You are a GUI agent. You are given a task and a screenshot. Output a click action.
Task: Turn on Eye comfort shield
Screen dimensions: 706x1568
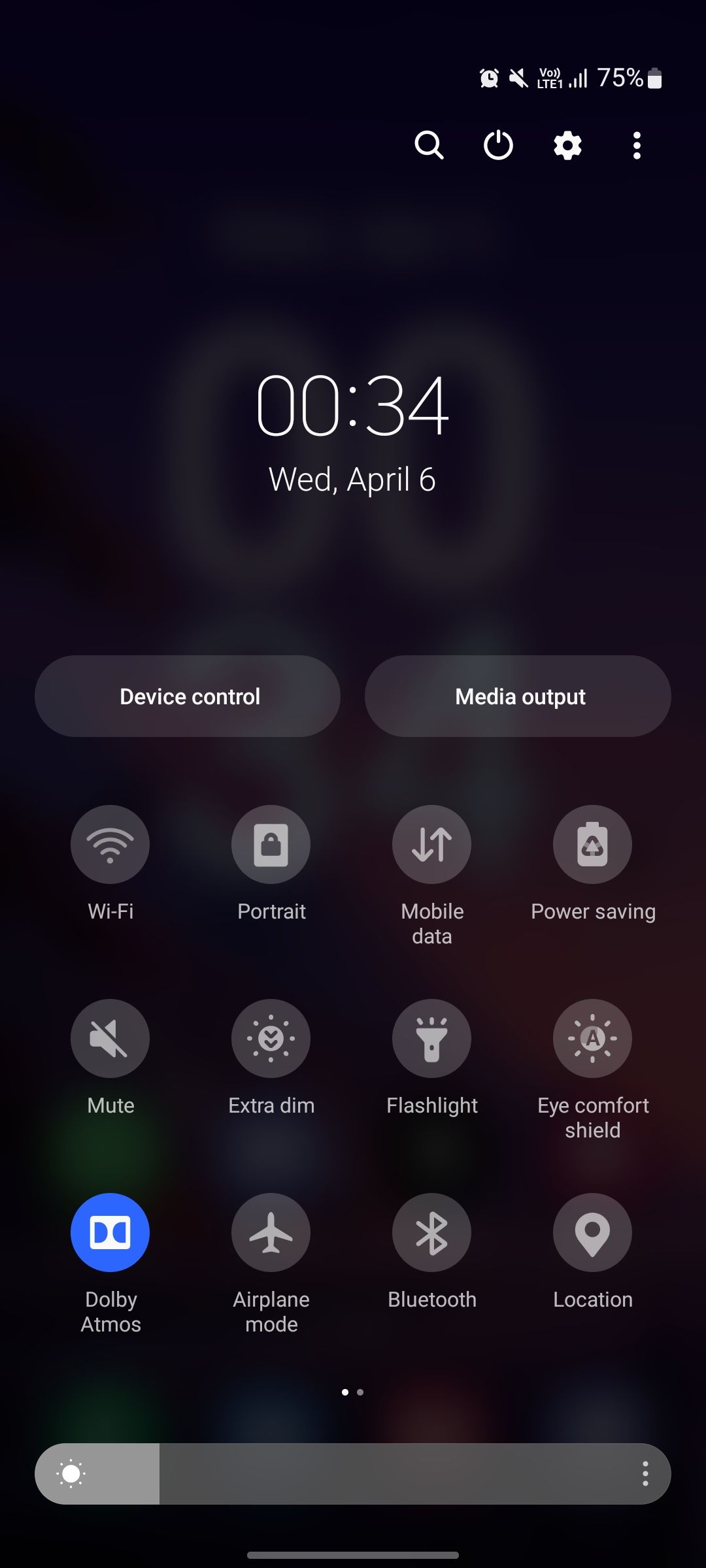pyautogui.click(x=592, y=1039)
